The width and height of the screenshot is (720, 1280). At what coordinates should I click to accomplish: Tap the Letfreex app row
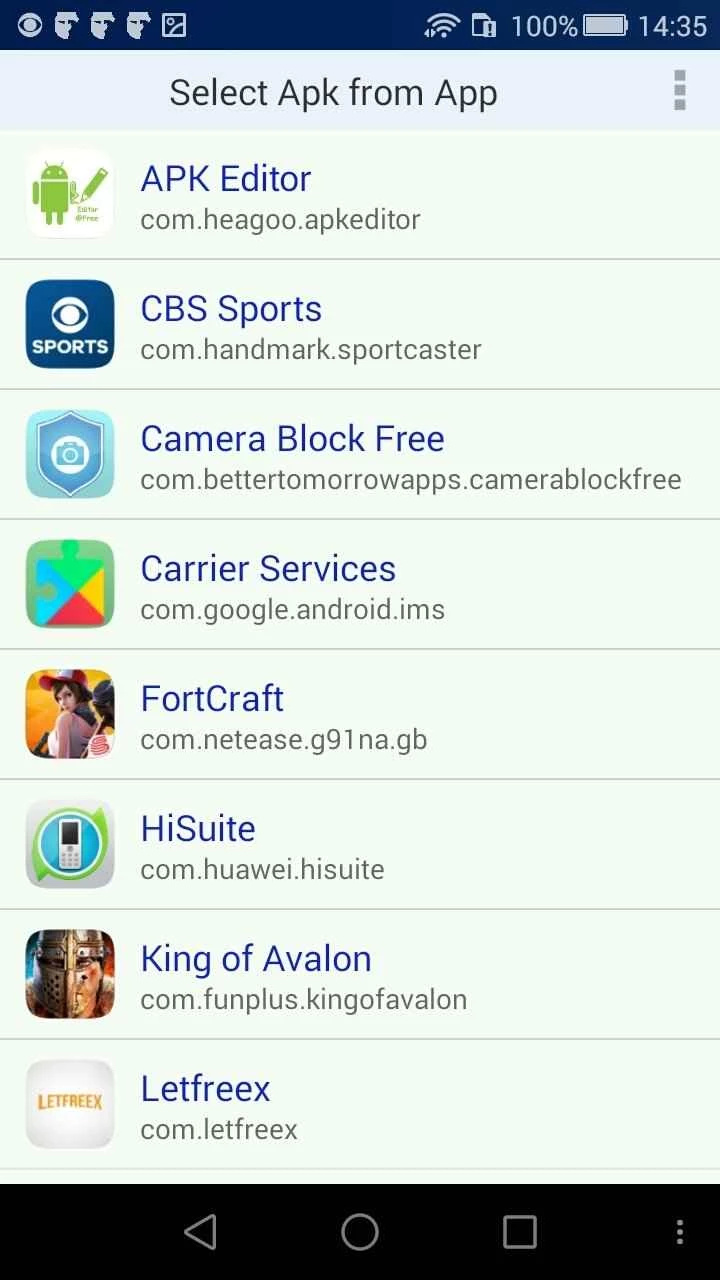pos(360,1104)
